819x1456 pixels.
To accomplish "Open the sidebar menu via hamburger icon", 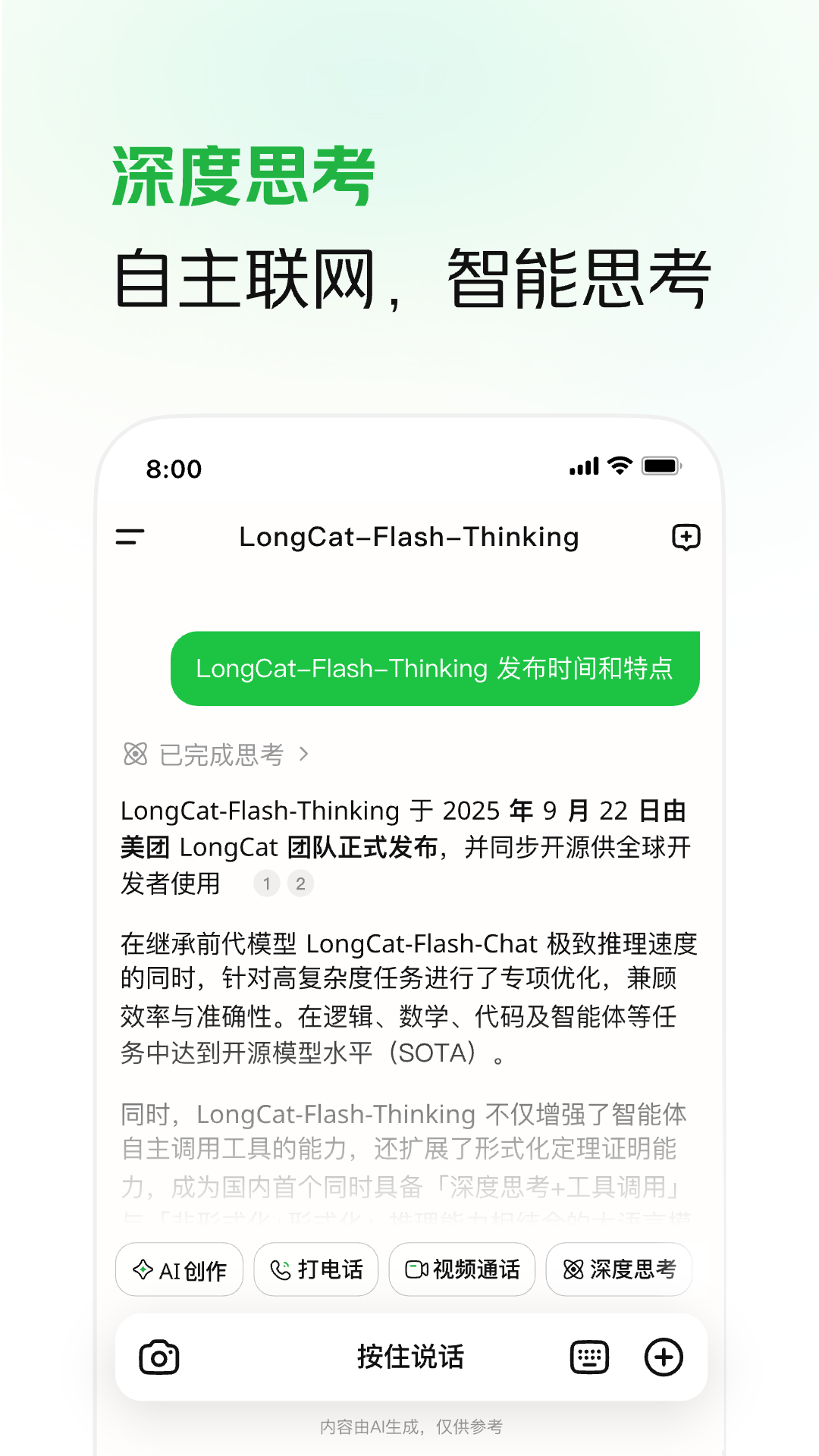I will (129, 538).
